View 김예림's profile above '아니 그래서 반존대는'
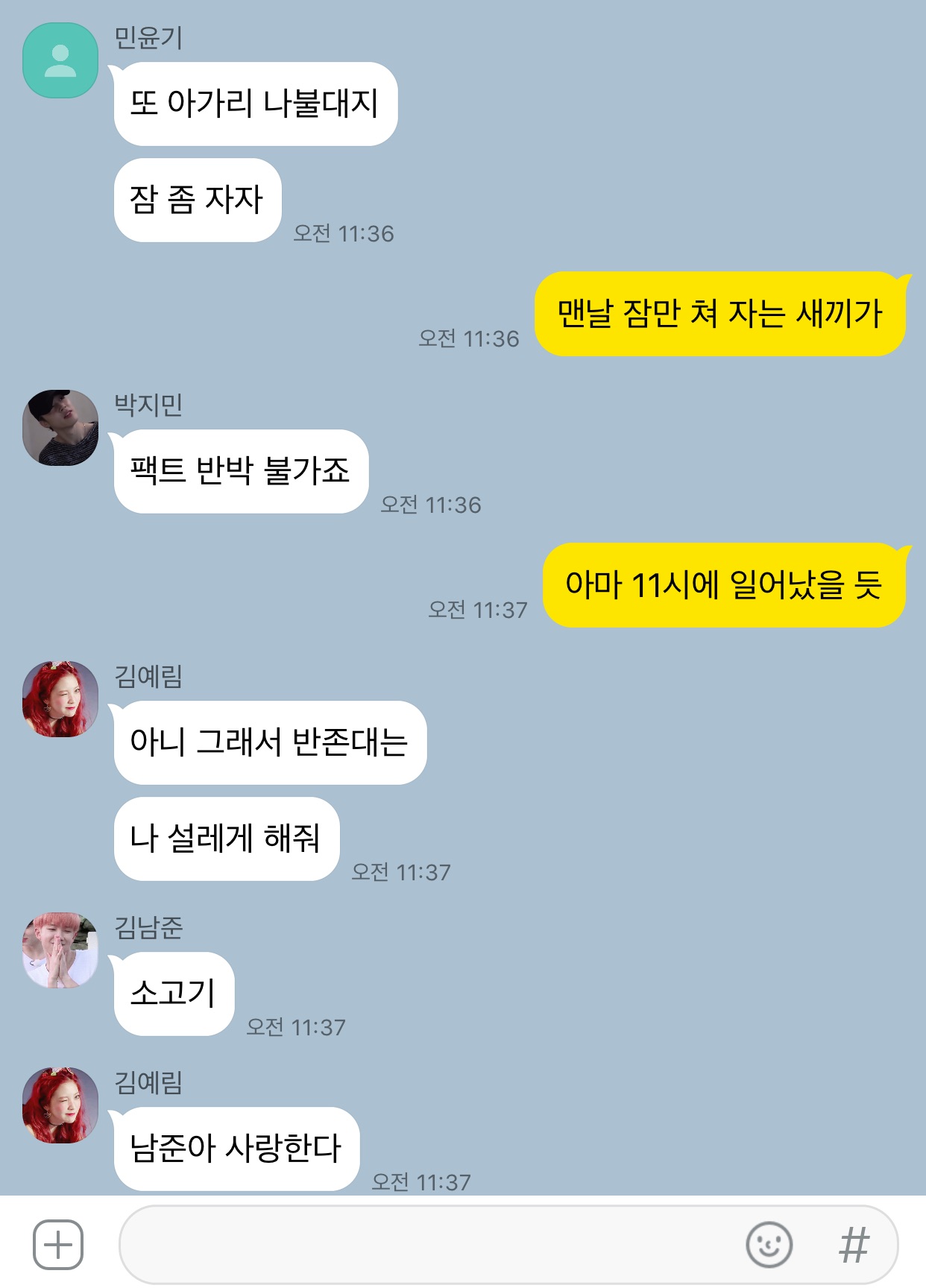 (60, 699)
